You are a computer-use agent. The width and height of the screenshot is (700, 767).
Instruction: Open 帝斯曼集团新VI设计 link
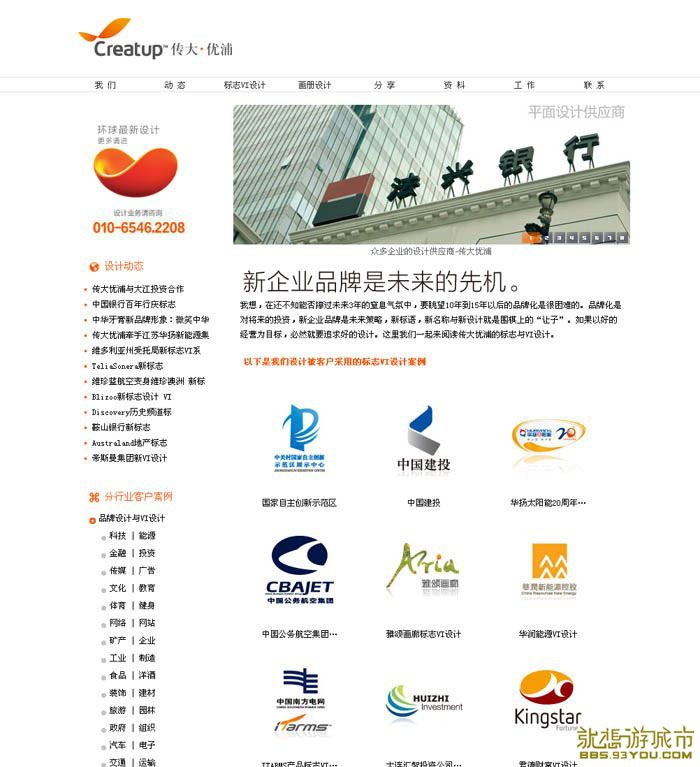[130, 458]
